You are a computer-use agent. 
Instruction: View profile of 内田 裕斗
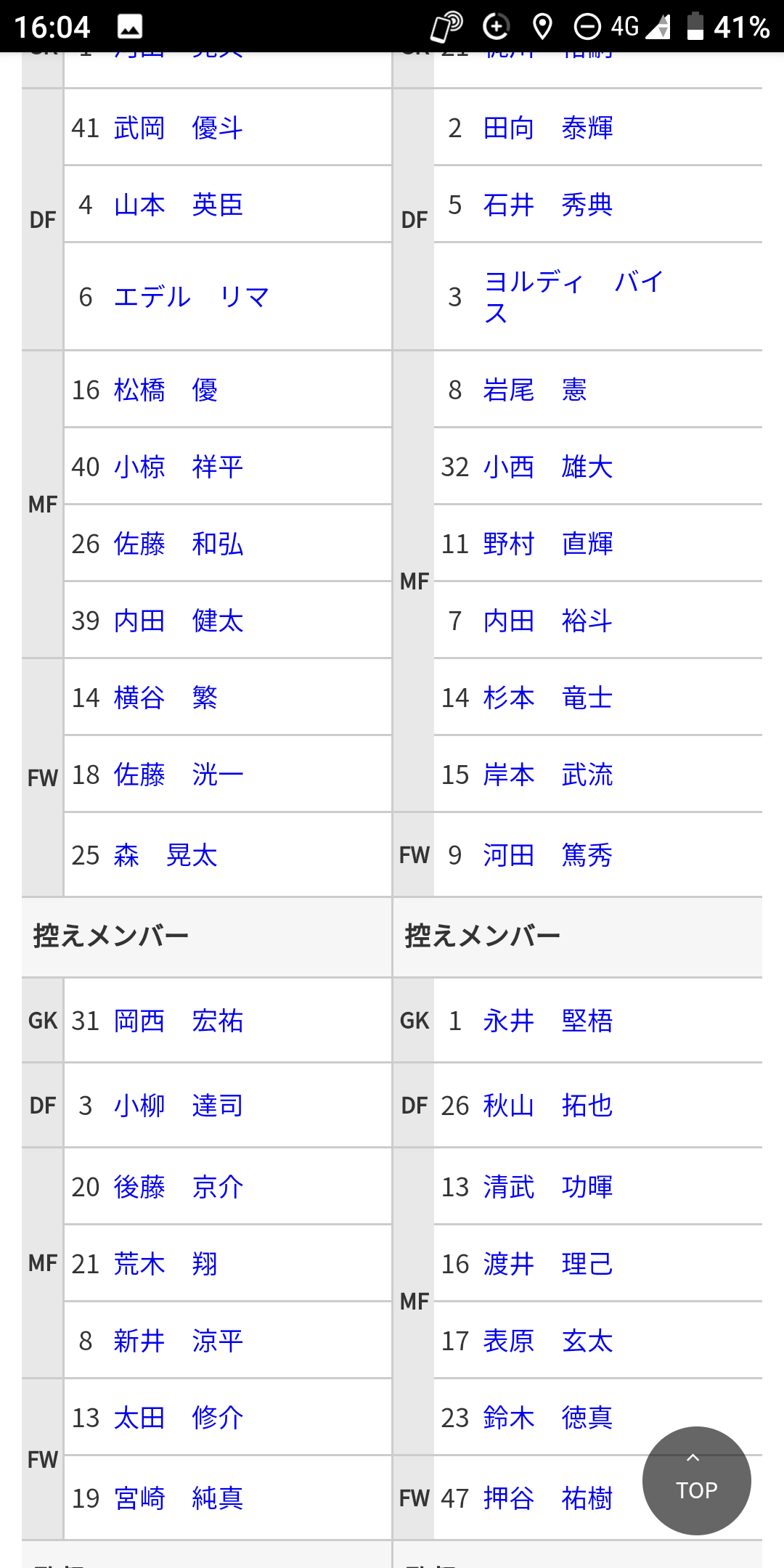pyautogui.click(x=548, y=621)
